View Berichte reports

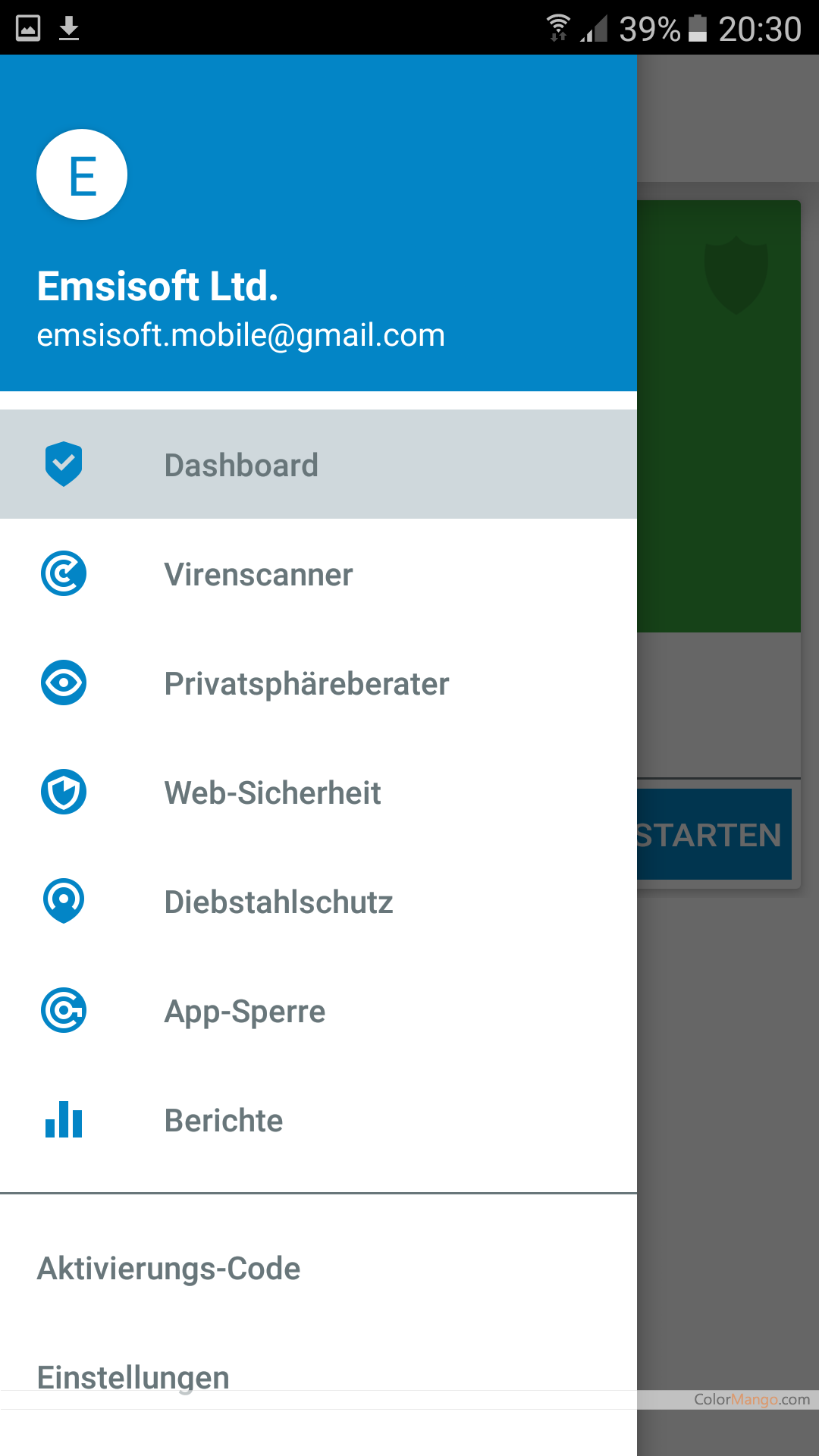point(318,1119)
